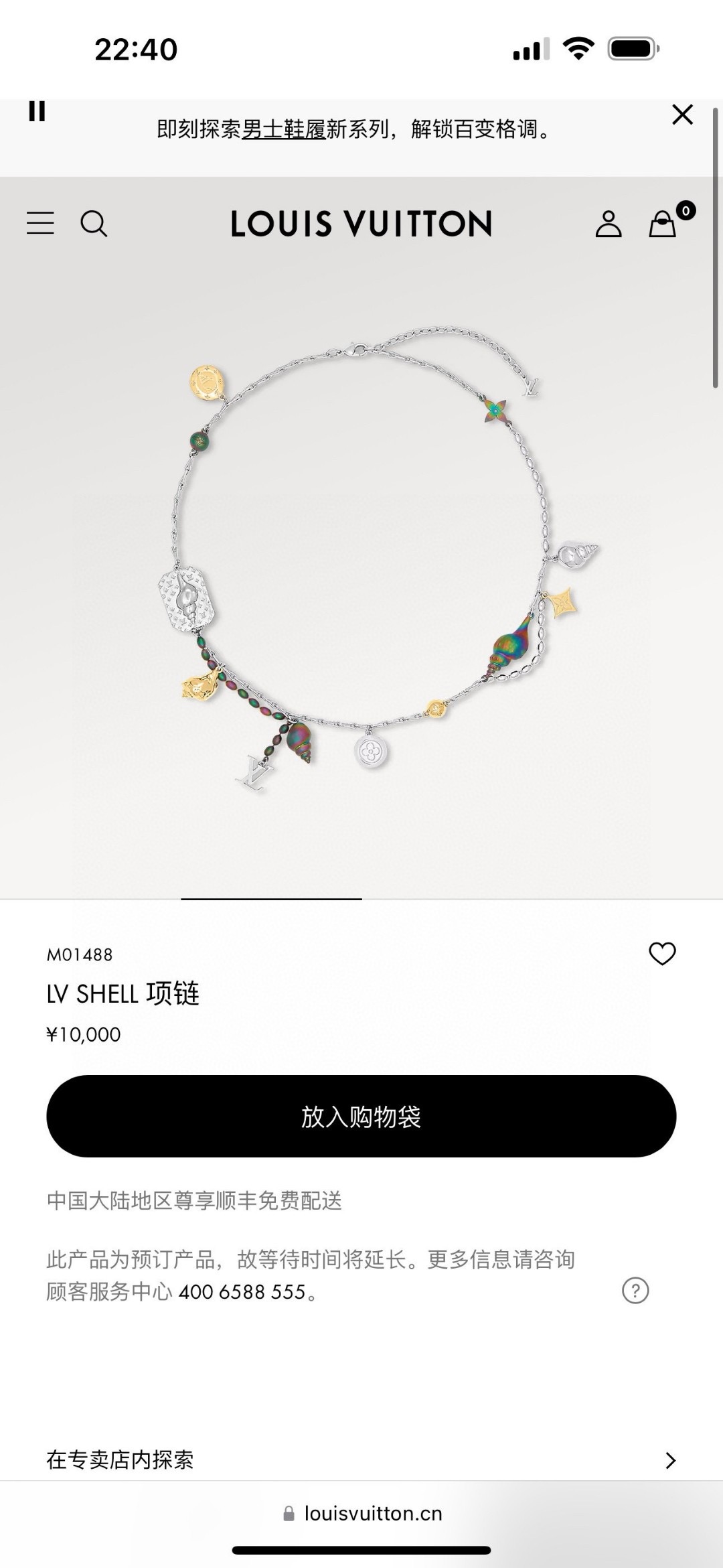Follow the 男士鞋履 link in banner
The height and width of the screenshot is (1568, 723).
tap(283, 129)
